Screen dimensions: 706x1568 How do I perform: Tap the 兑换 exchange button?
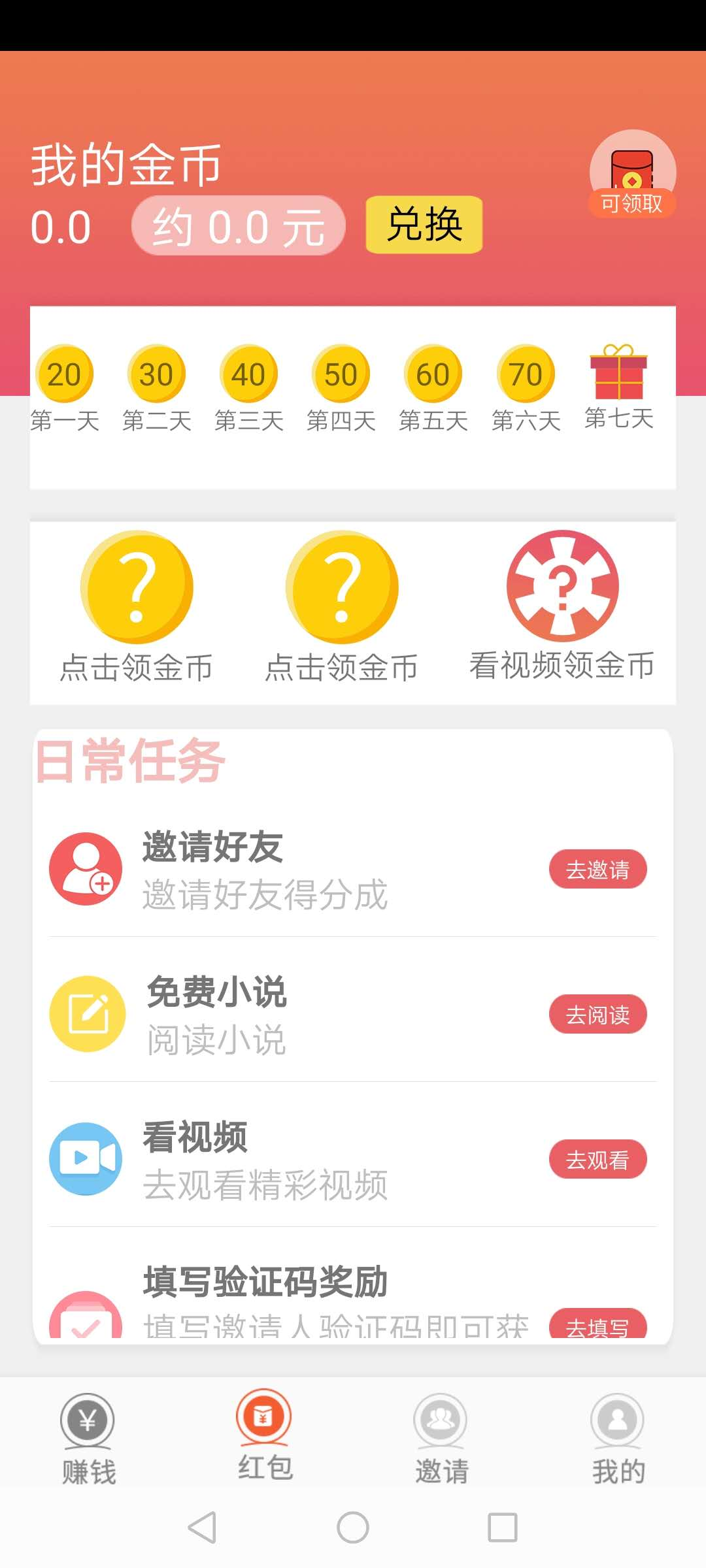[424, 225]
